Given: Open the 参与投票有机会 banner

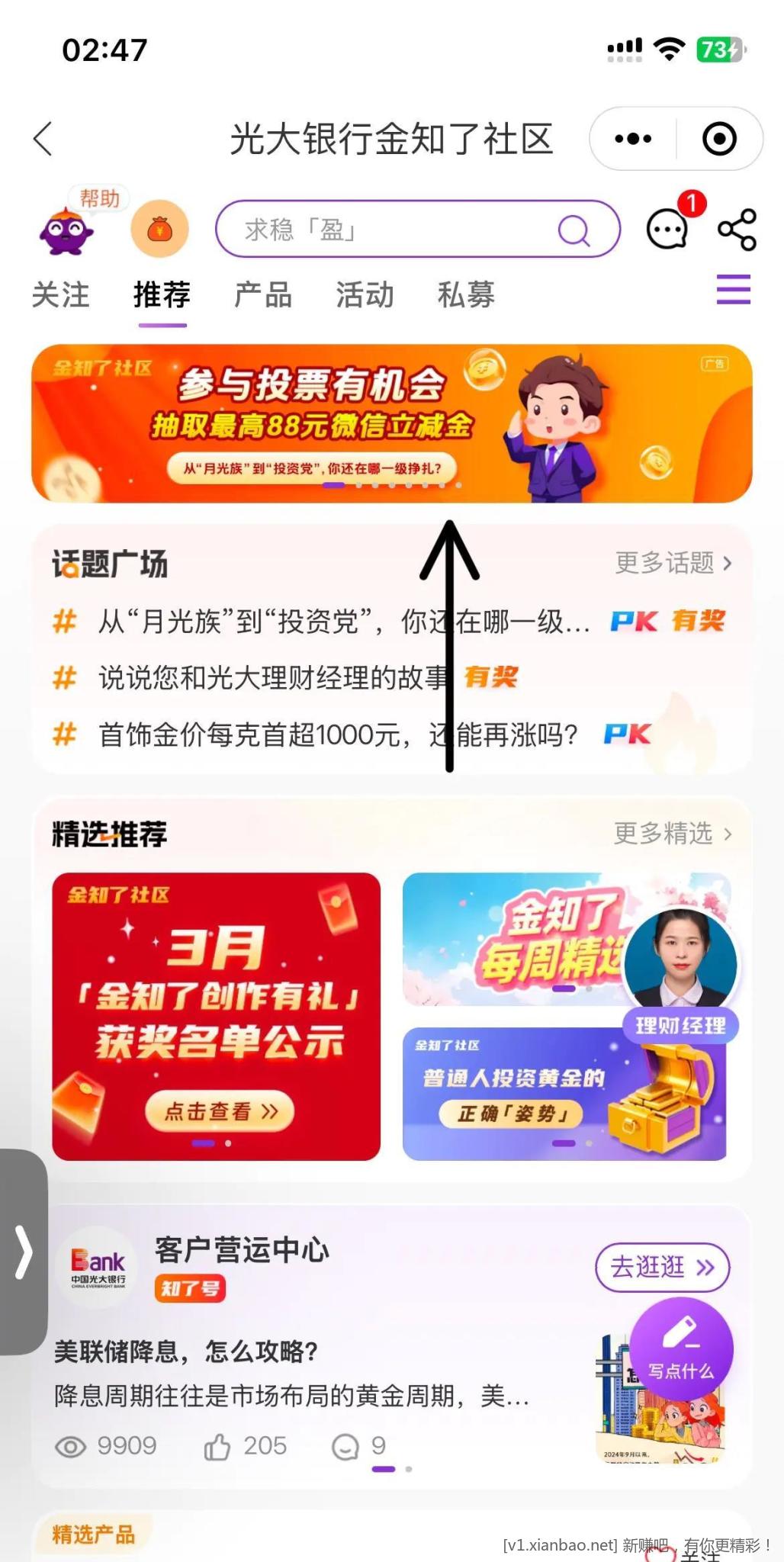Looking at the screenshot, I should click(391, 423).
